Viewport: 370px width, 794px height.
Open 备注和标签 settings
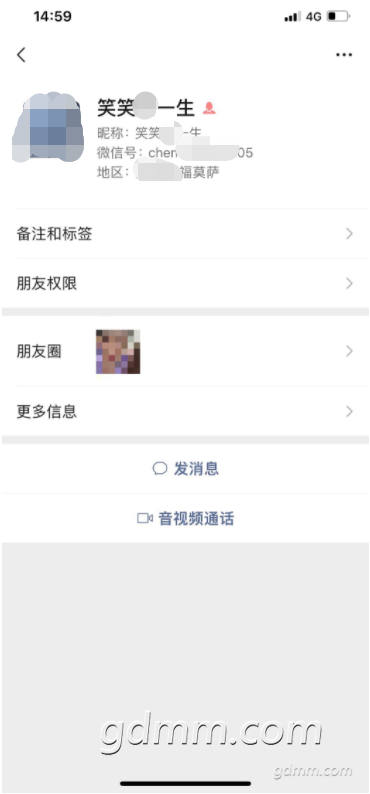pyautogui.click(x=185, y=234)
